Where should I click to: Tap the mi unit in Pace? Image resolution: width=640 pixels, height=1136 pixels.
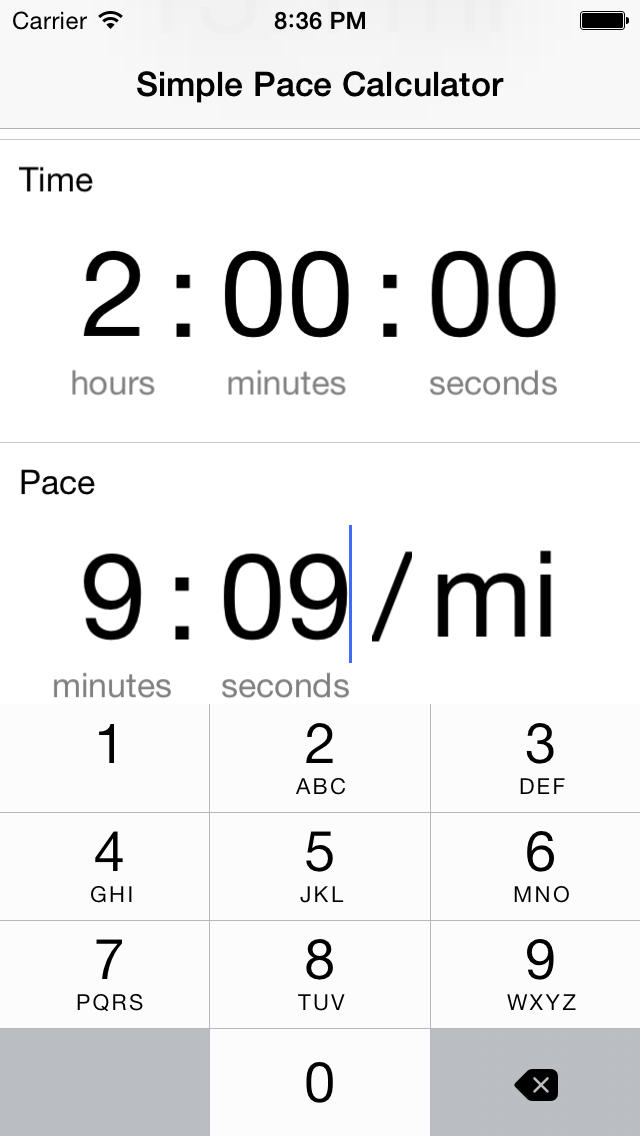[x=494, y=596]
